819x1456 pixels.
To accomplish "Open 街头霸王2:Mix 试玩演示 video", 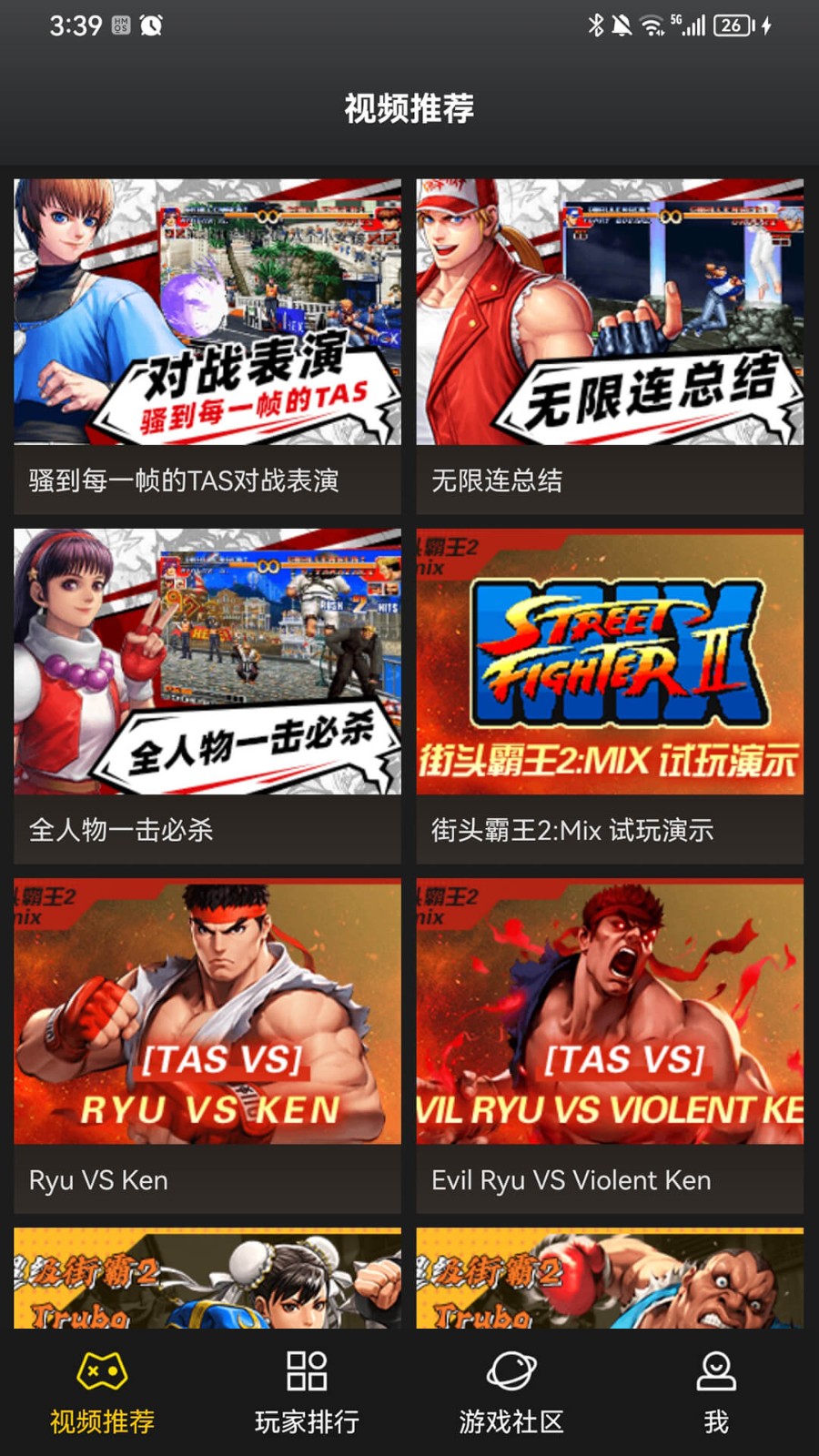I will pos(610,695).
